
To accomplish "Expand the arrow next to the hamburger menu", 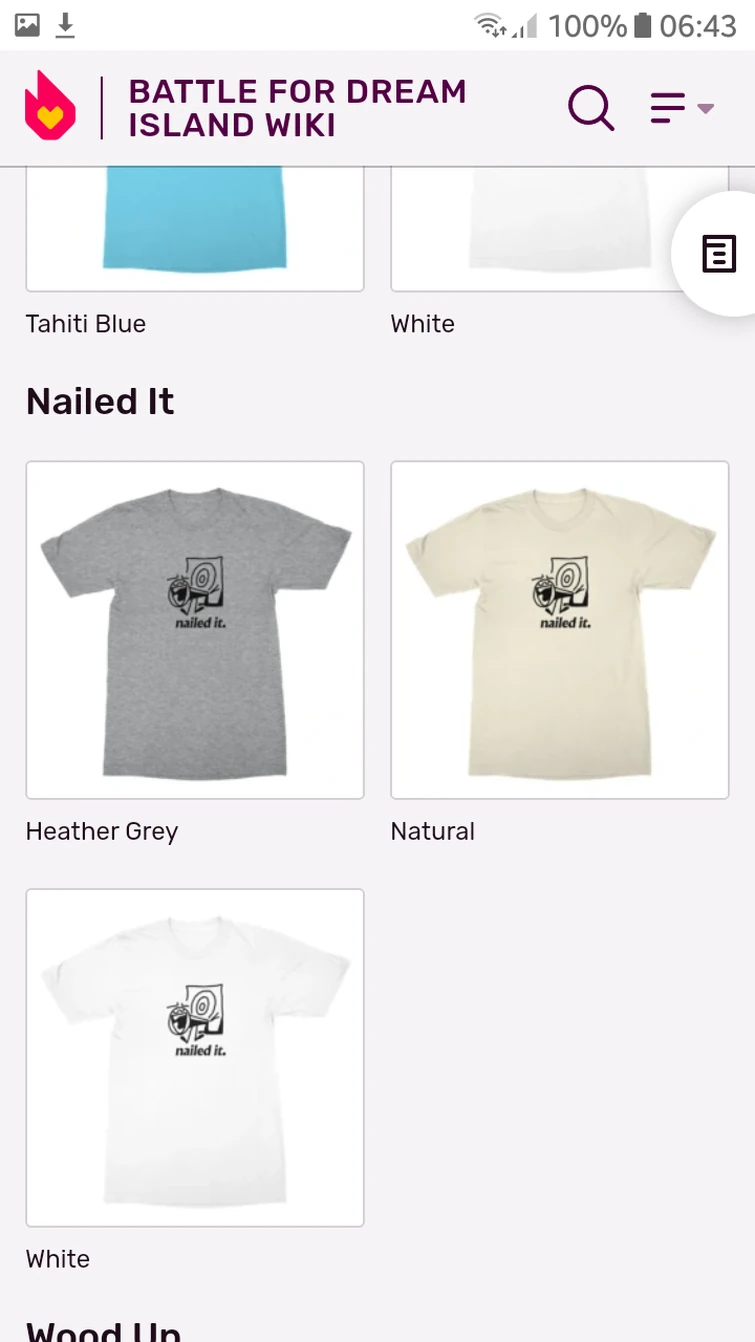I will [705, 108].
